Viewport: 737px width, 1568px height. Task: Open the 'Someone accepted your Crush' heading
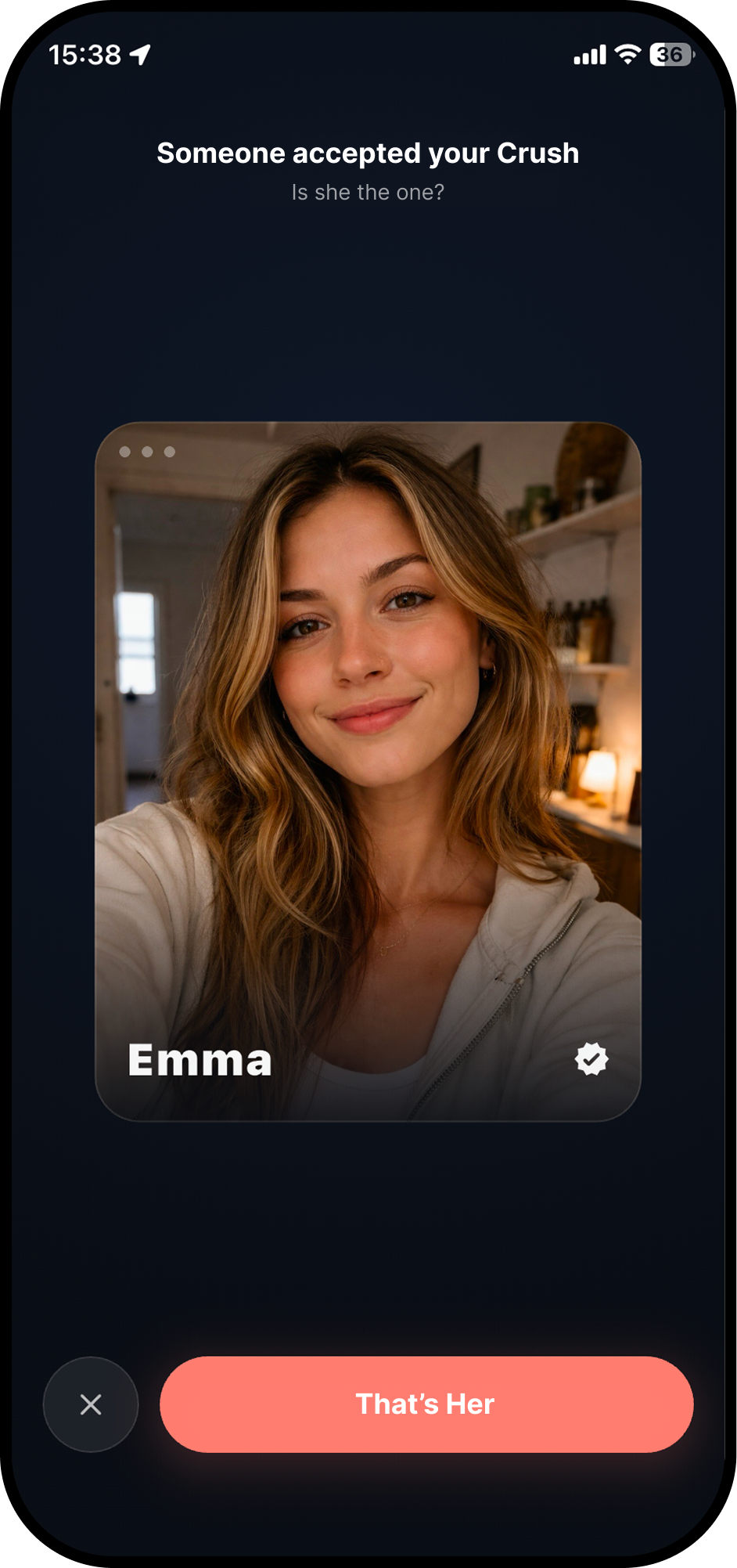coord(368,153)
